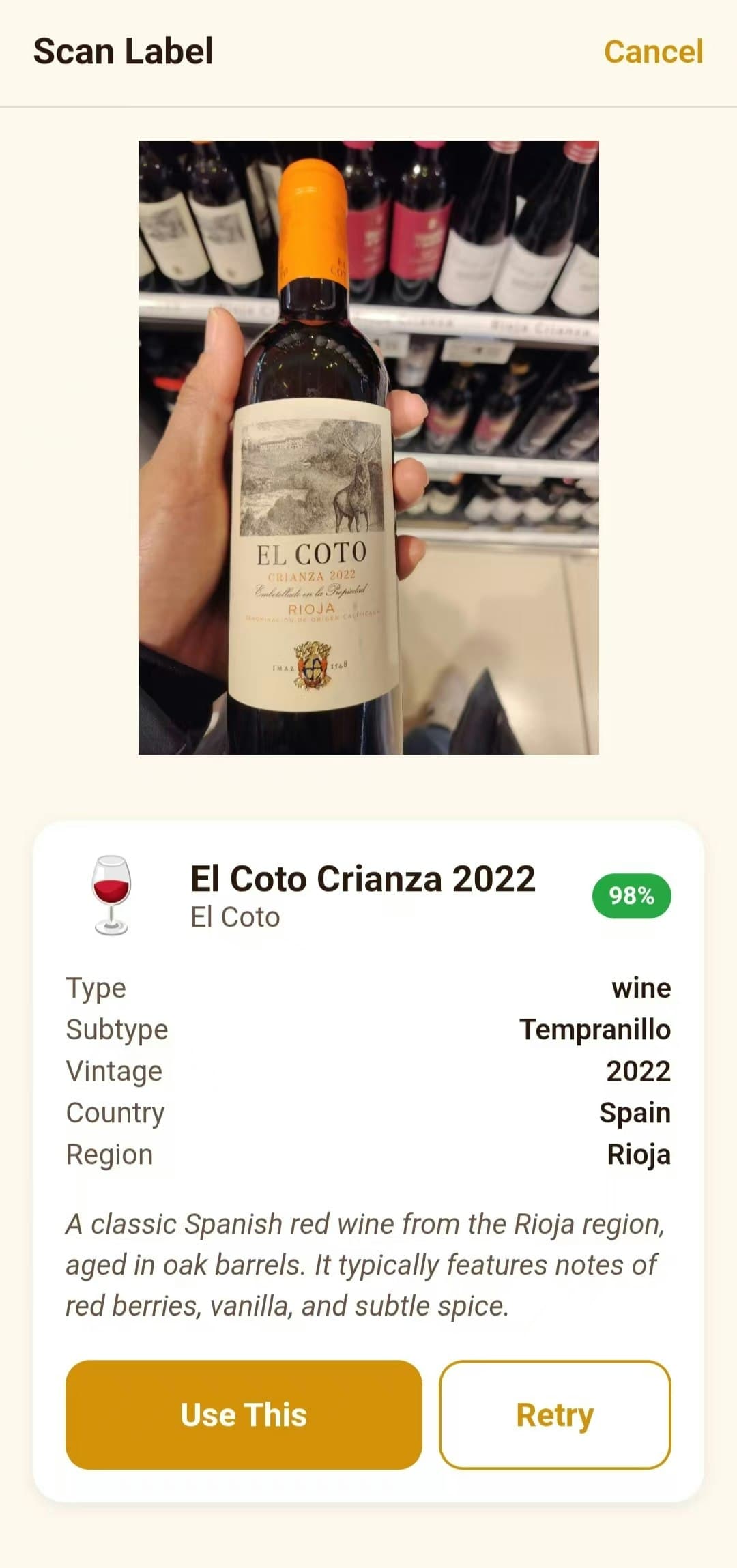Select the scanned bottle photo

[369, 447]
